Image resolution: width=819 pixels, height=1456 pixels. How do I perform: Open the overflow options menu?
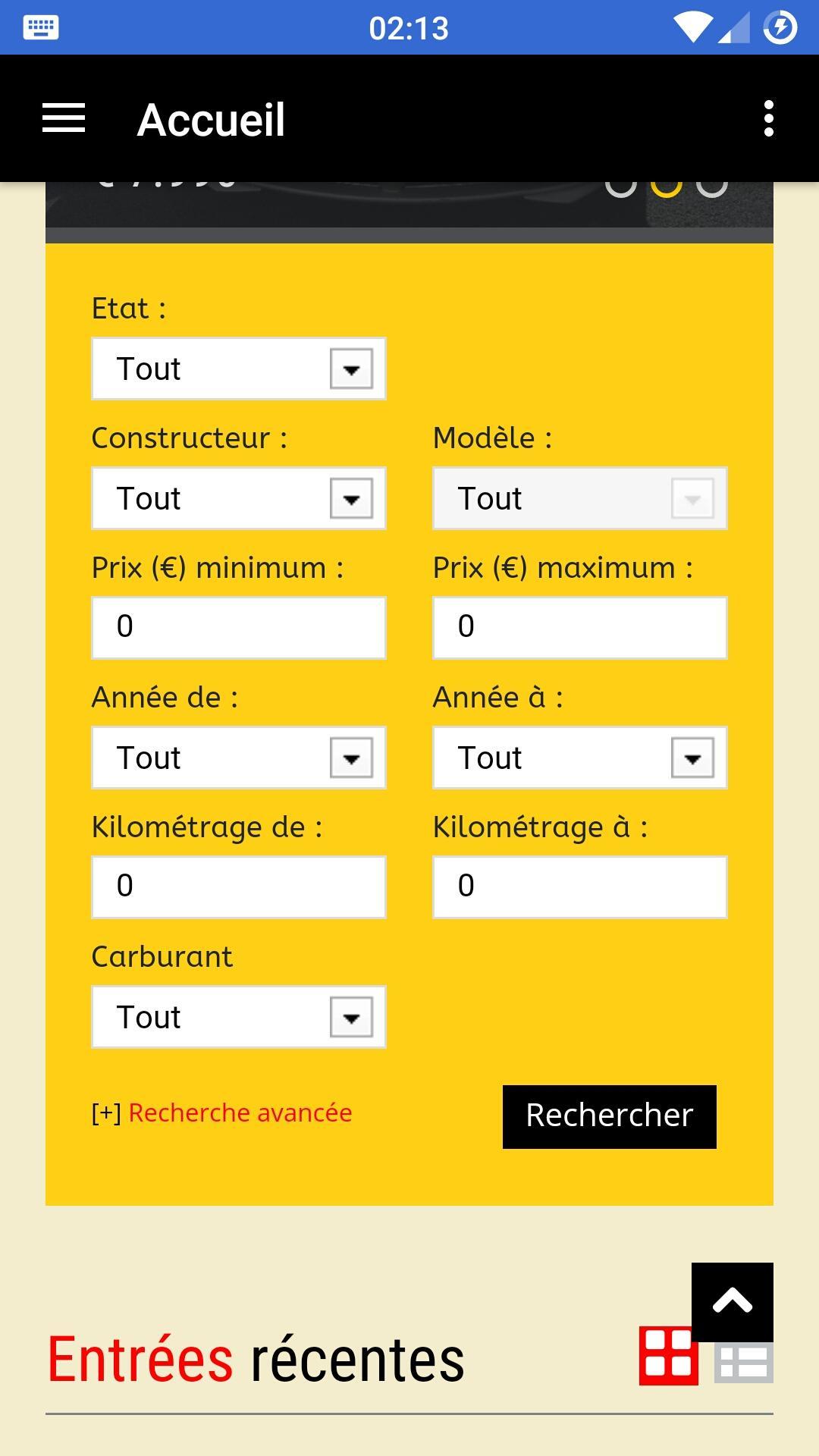click(770, 118)
